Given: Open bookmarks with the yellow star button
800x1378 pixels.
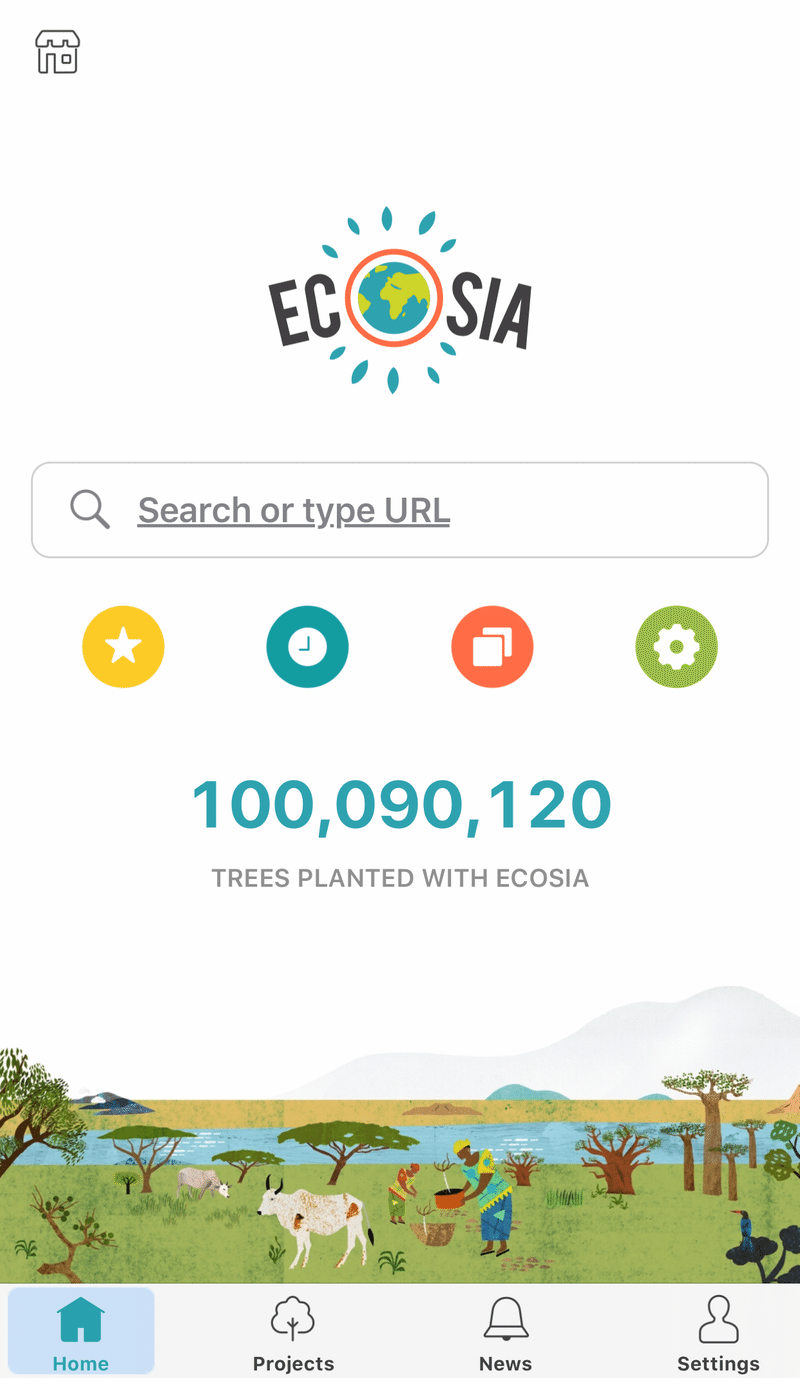Looking at the screenshot, I should (123, 647).
